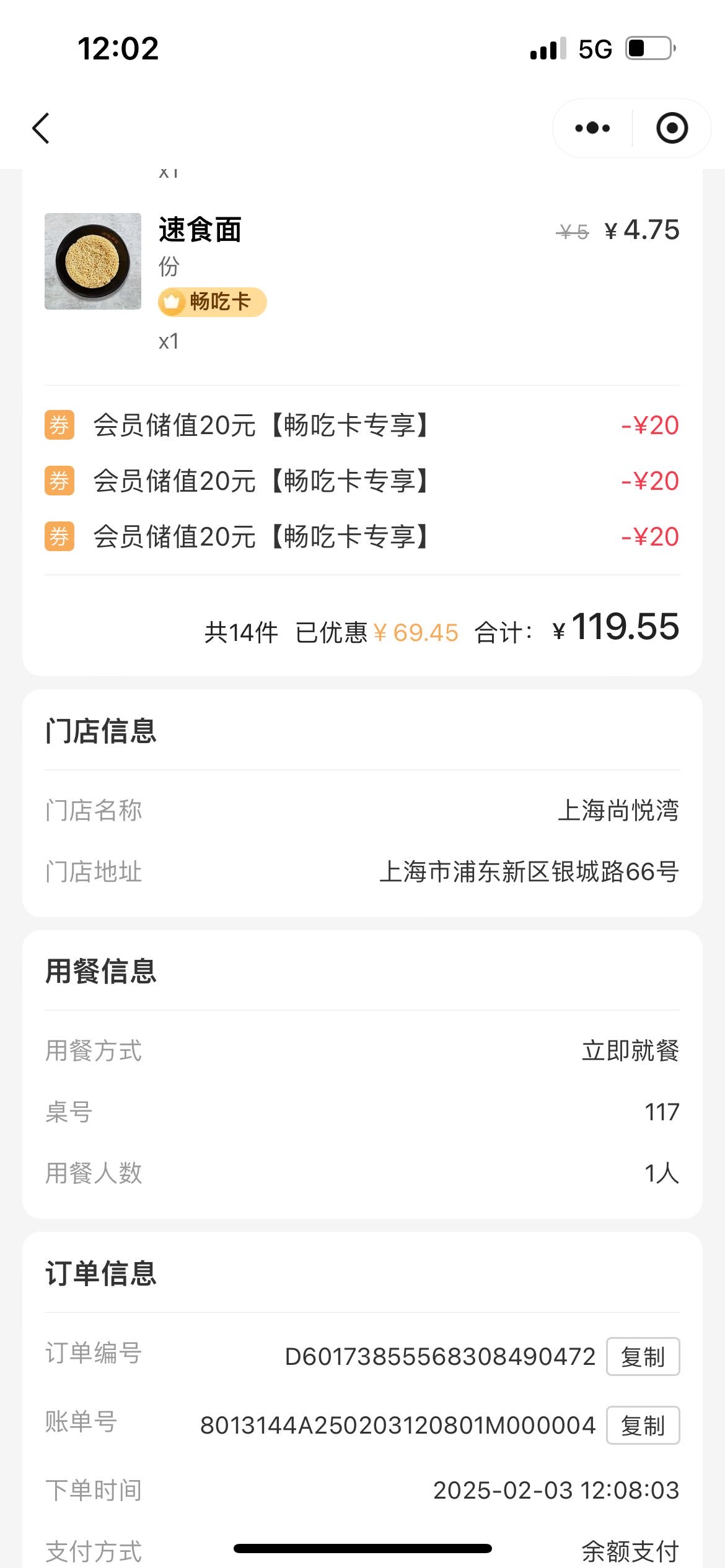Copy the bill number 8013144A250203120801M000004
This screenshot has width=725, height=1568.
643,1425
